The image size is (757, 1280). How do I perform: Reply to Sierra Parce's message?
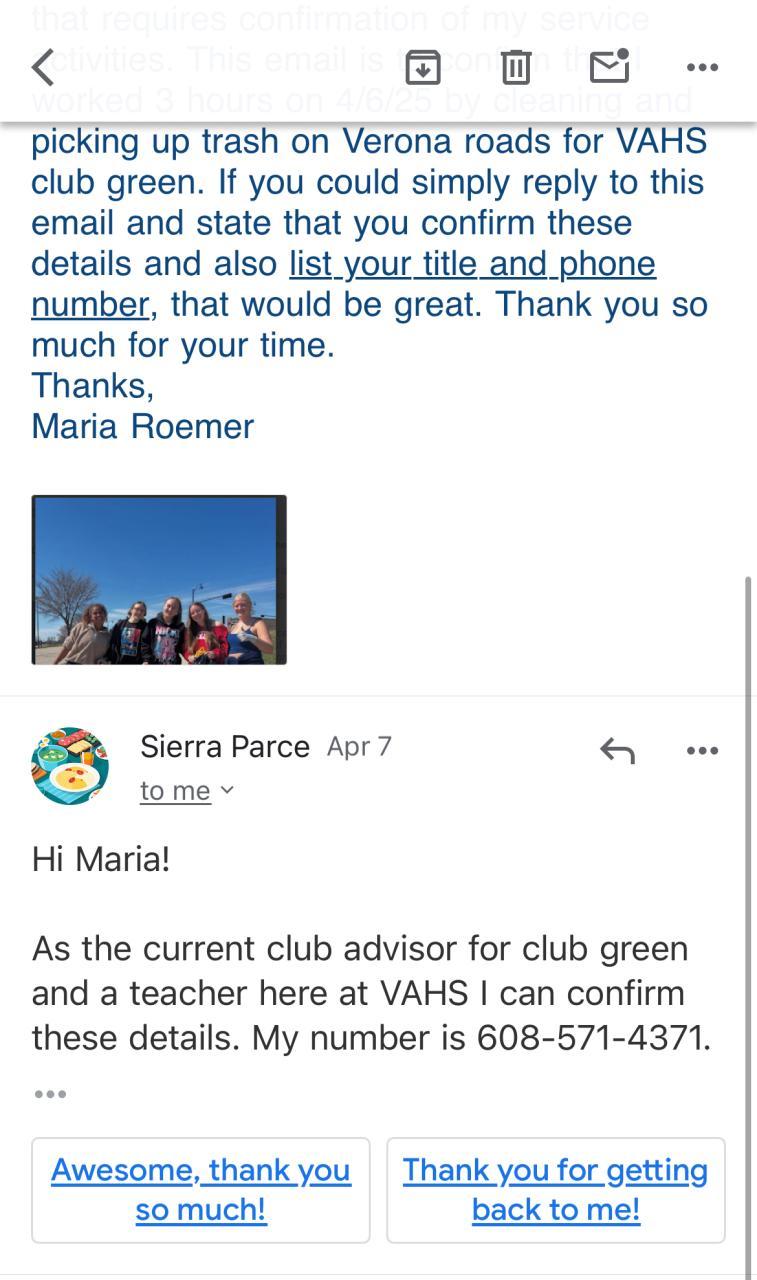pos(617,750)
